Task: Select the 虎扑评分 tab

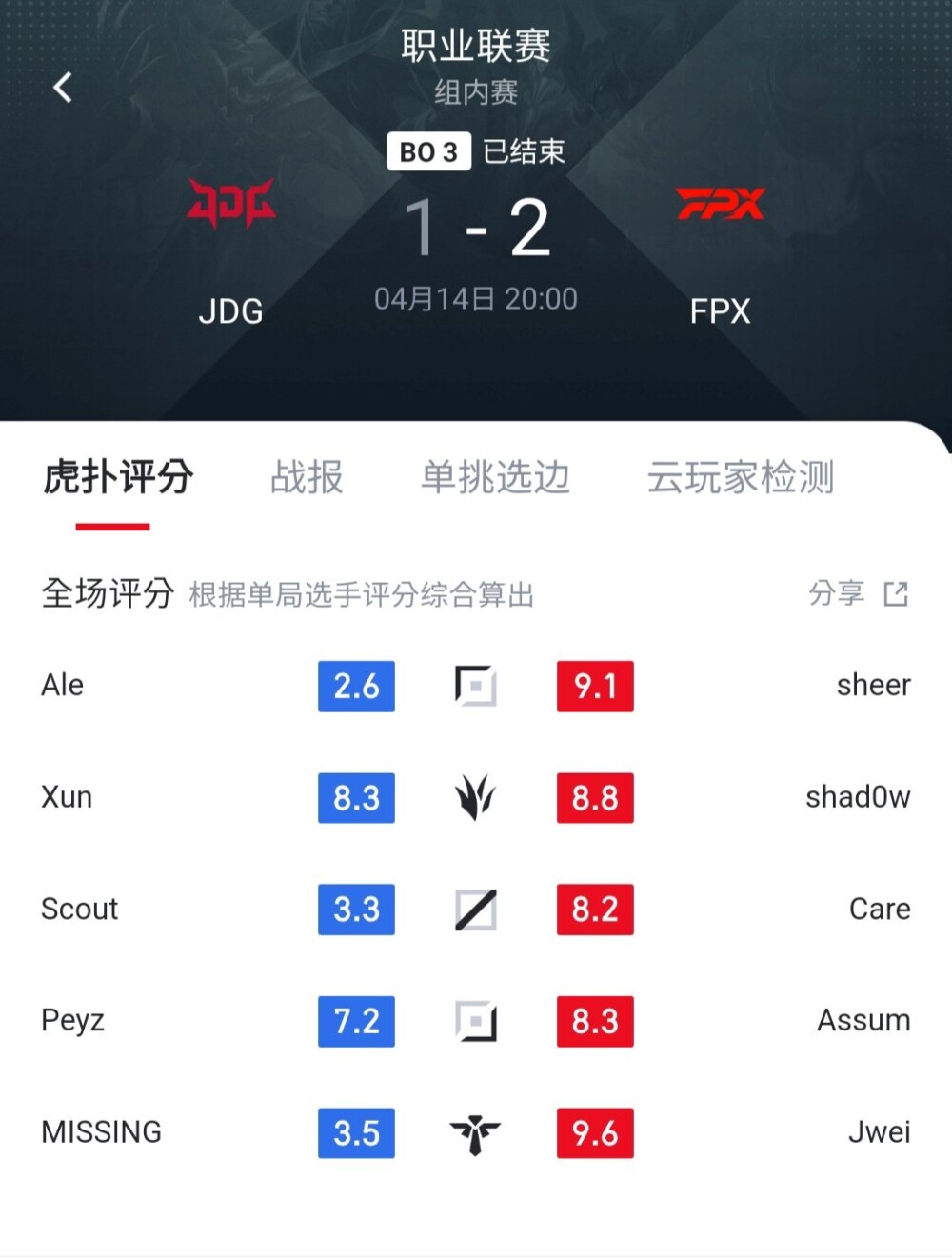Action: [x=118, y=476]
